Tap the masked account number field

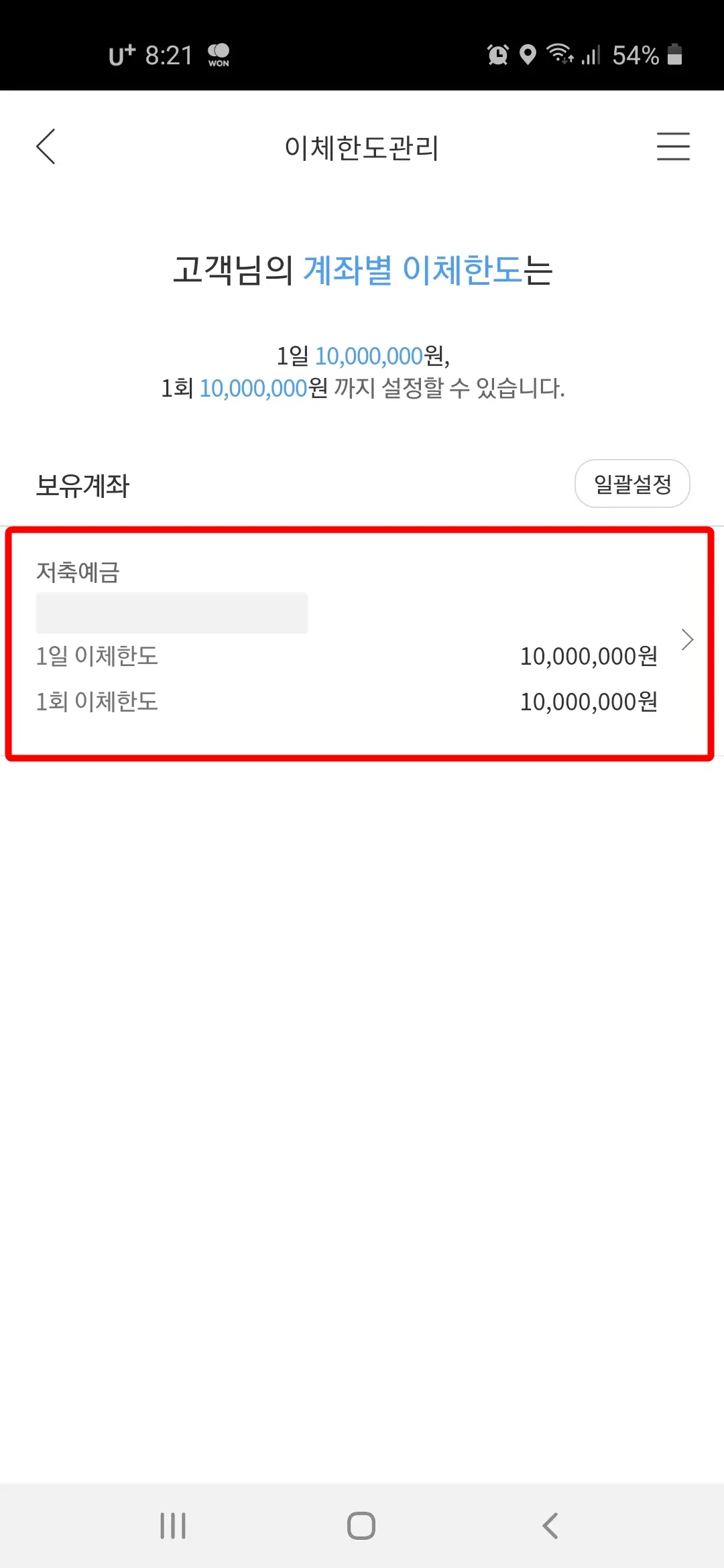(171, 612)
